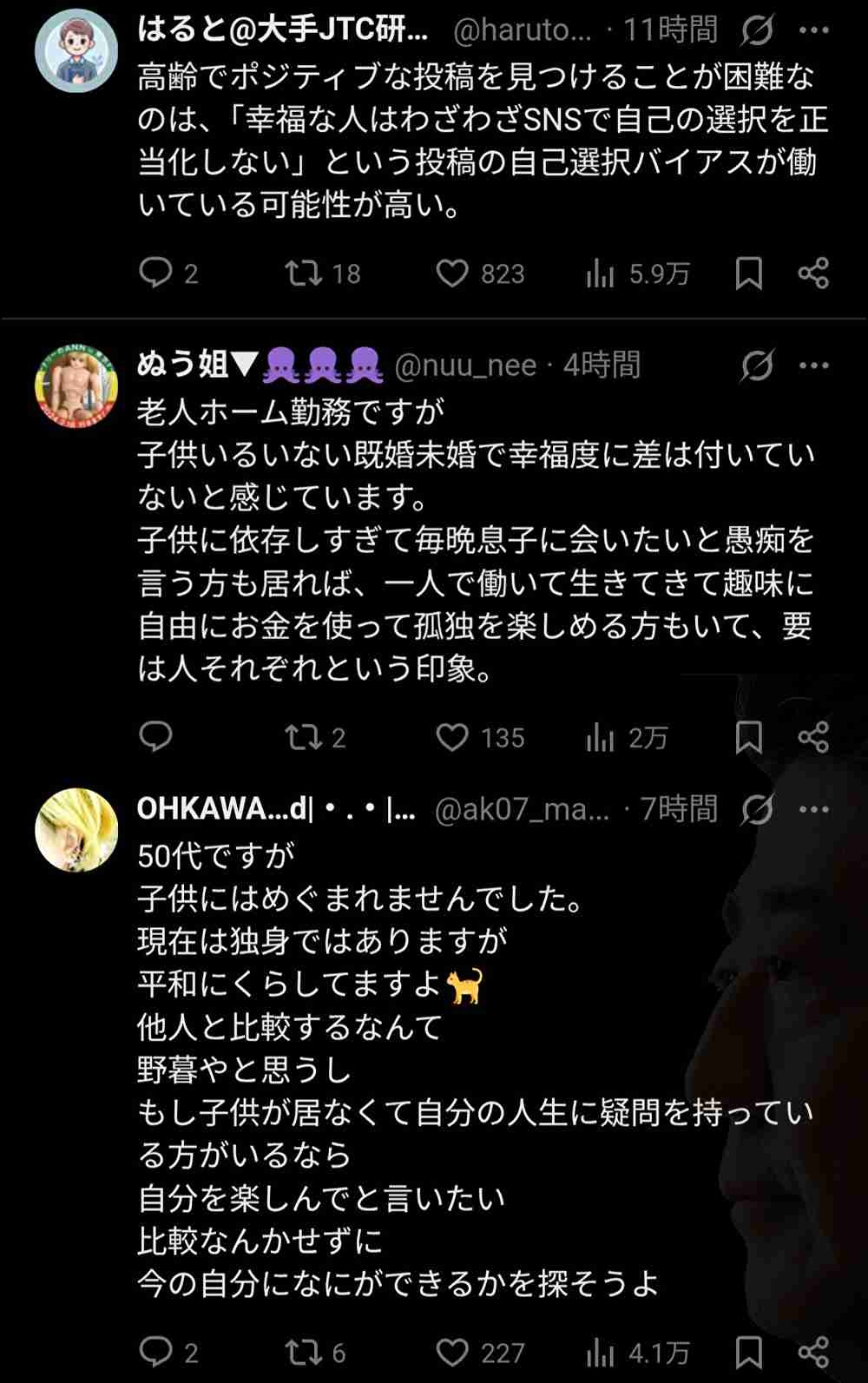Like OHKAWA's post with 227 likes
Screen dimensions: 868x1383
pos(452,1352)
